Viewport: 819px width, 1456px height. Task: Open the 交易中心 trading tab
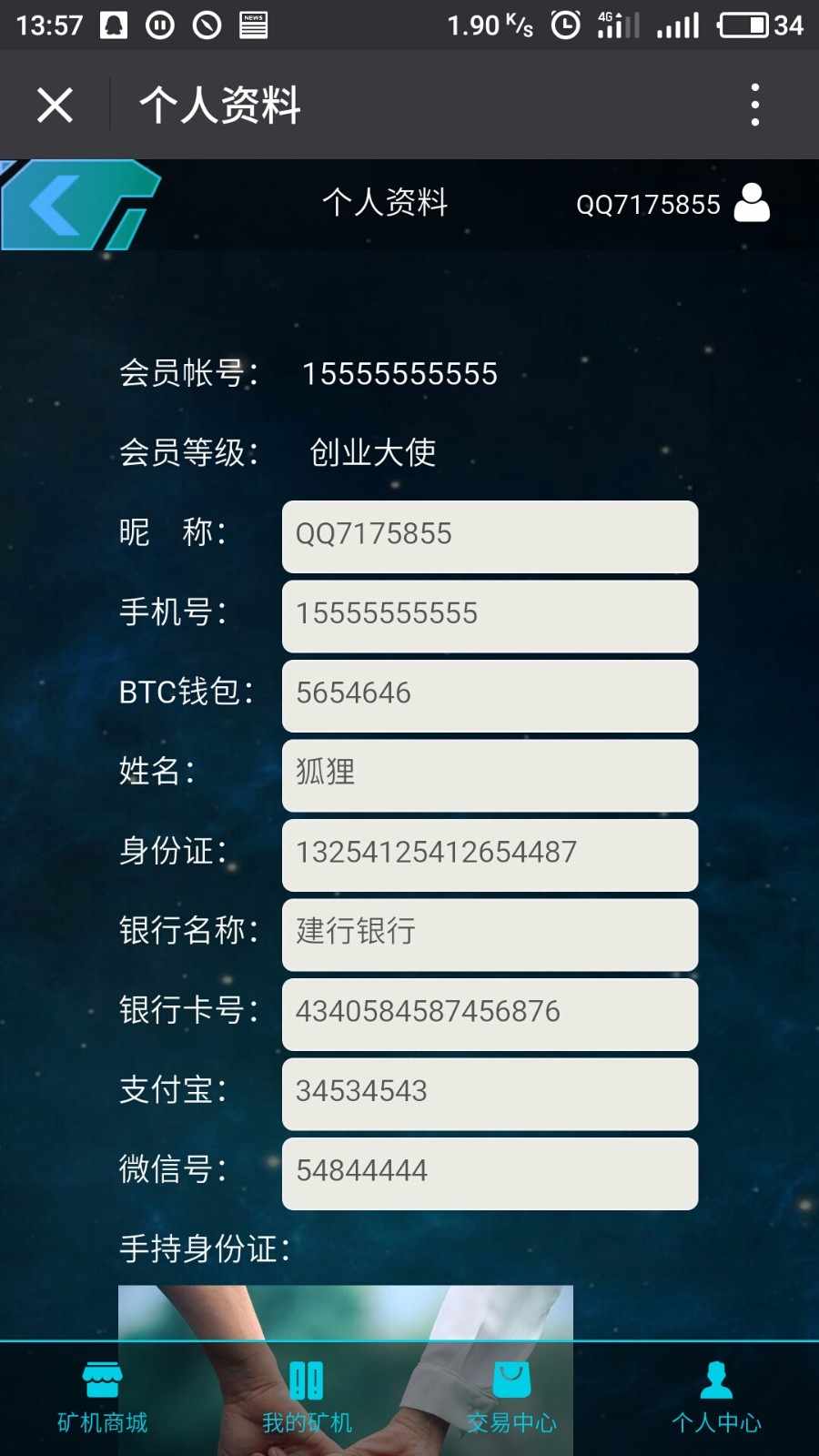pos(511,1398)
